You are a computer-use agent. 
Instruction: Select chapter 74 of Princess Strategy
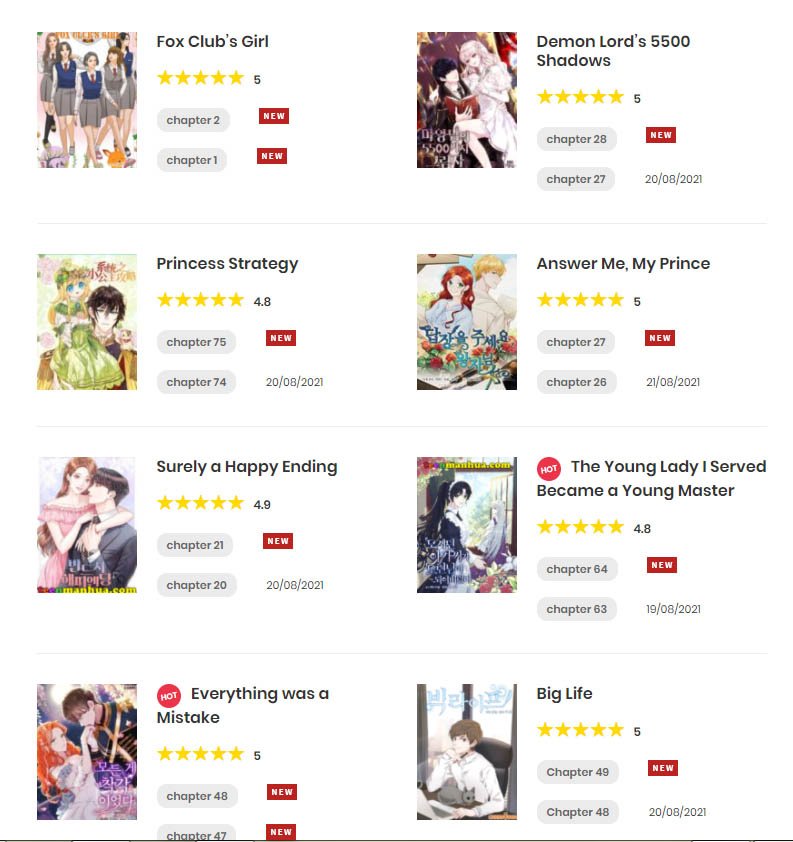[x=196, y=382]
